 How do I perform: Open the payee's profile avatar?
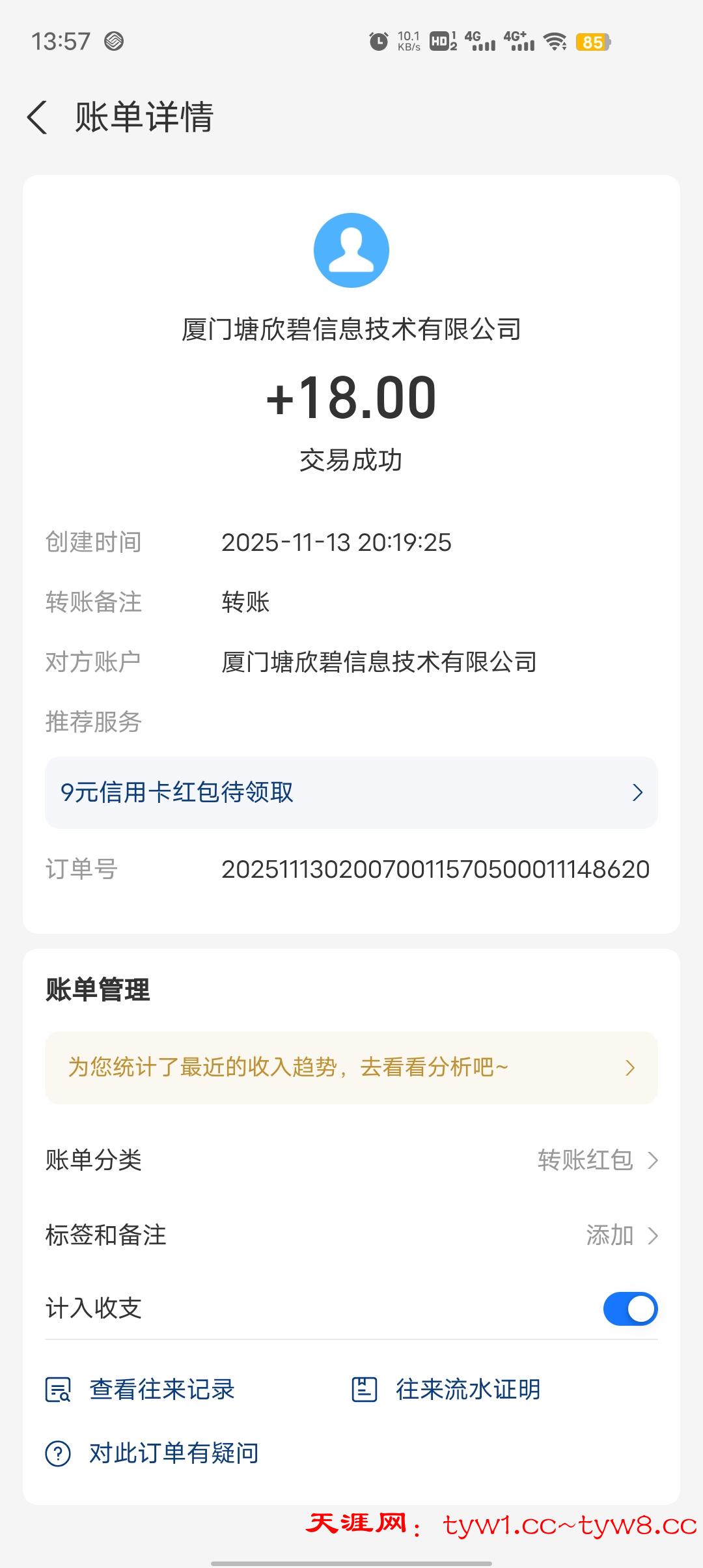[x=351, y=250]
